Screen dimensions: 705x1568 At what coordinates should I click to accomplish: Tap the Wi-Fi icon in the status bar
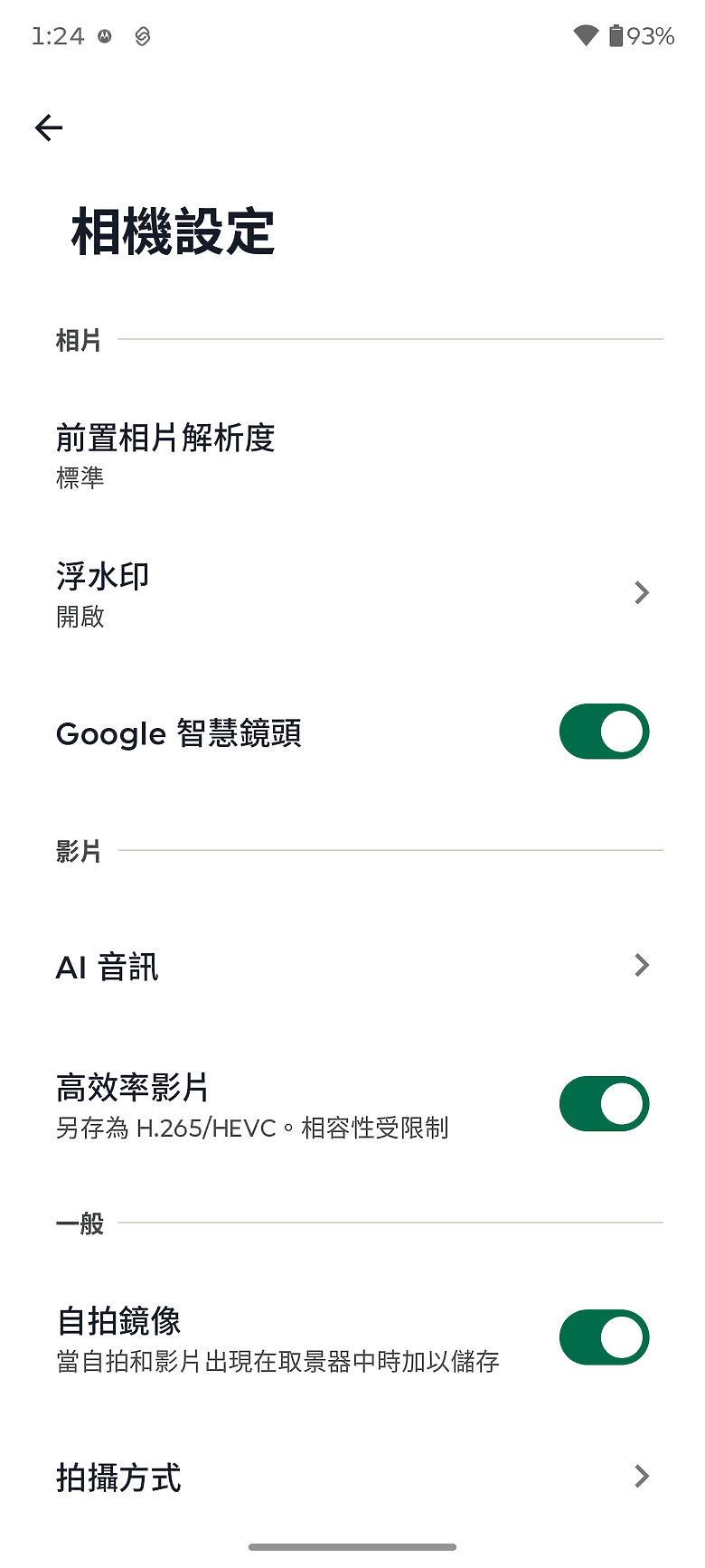584,36
